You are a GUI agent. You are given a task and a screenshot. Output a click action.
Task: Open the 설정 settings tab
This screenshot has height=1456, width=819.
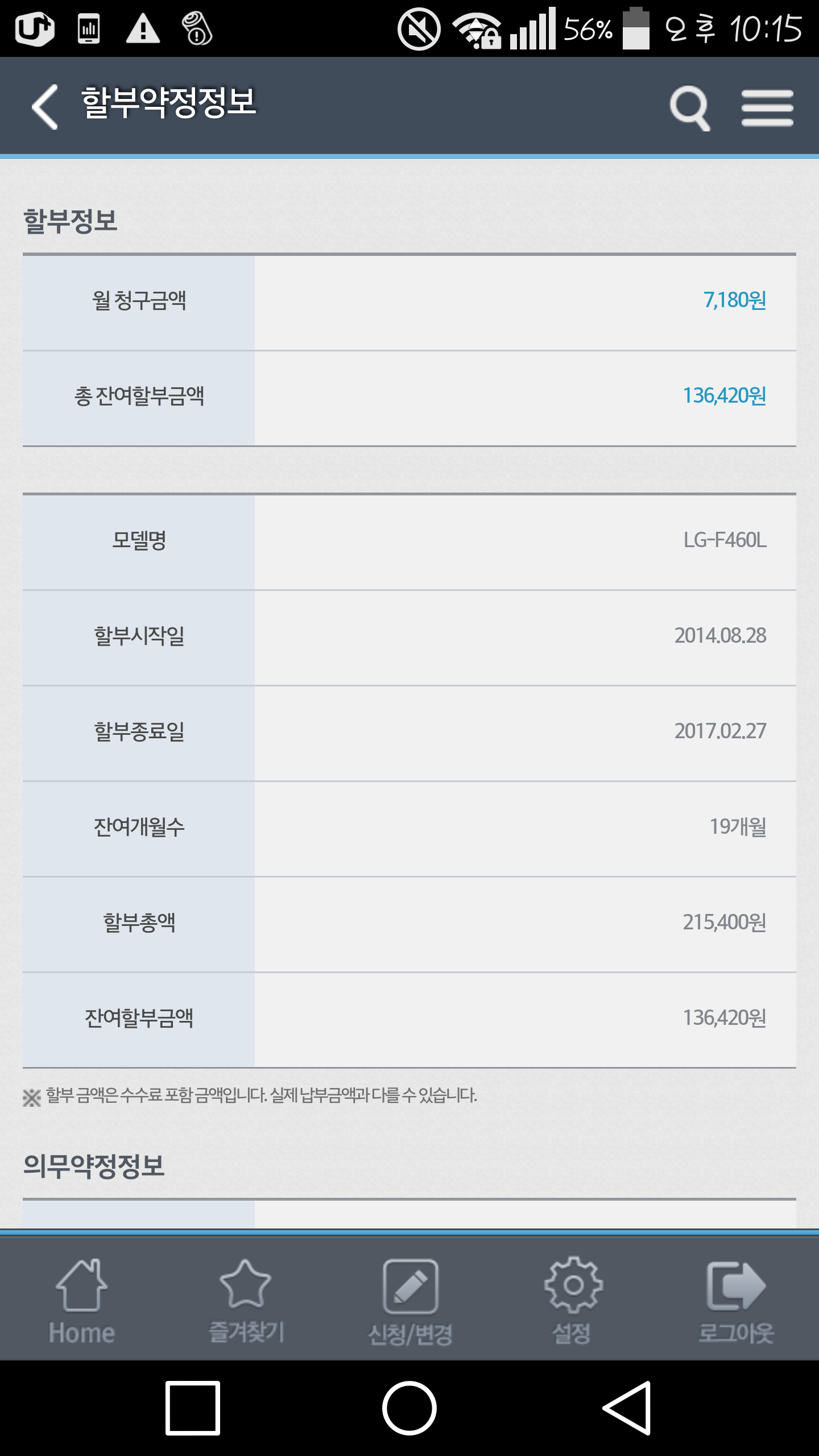[573, 1302]
